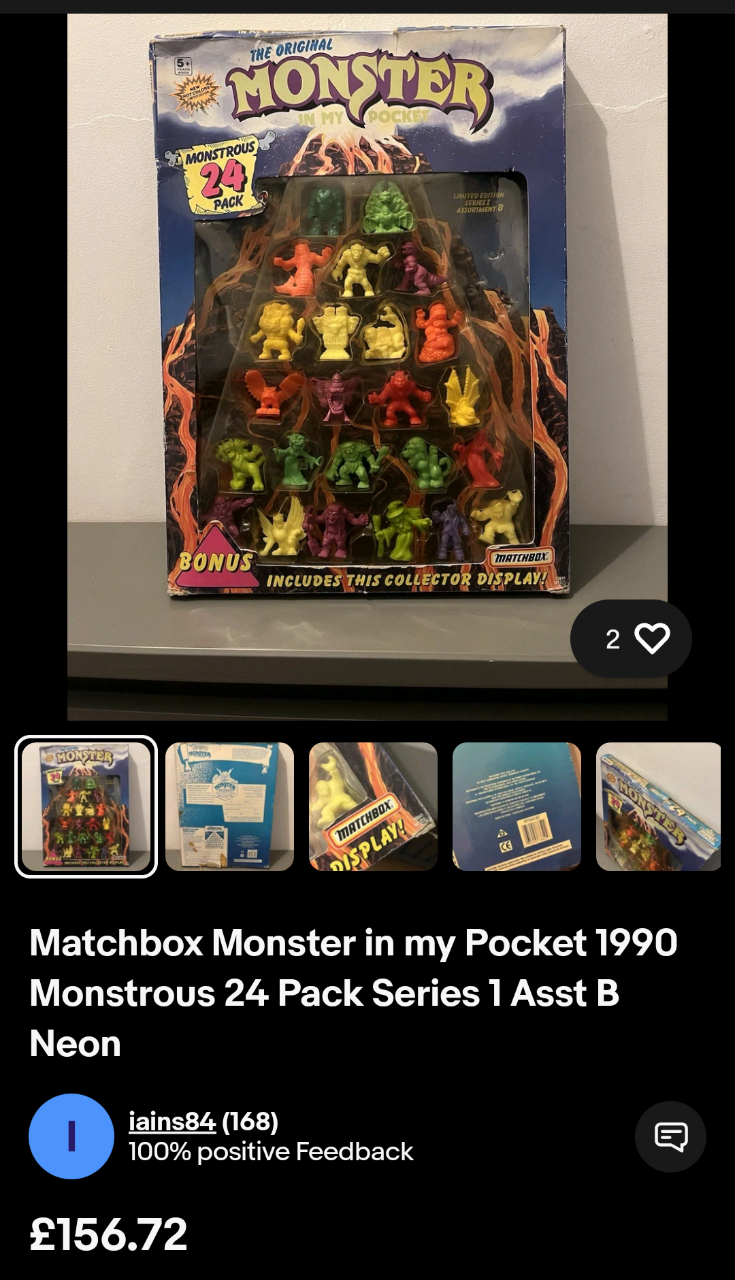This screenshot has width=735, height=1280.
Task: Tap the seller avatar with letter I
Action: (71, 1137)
